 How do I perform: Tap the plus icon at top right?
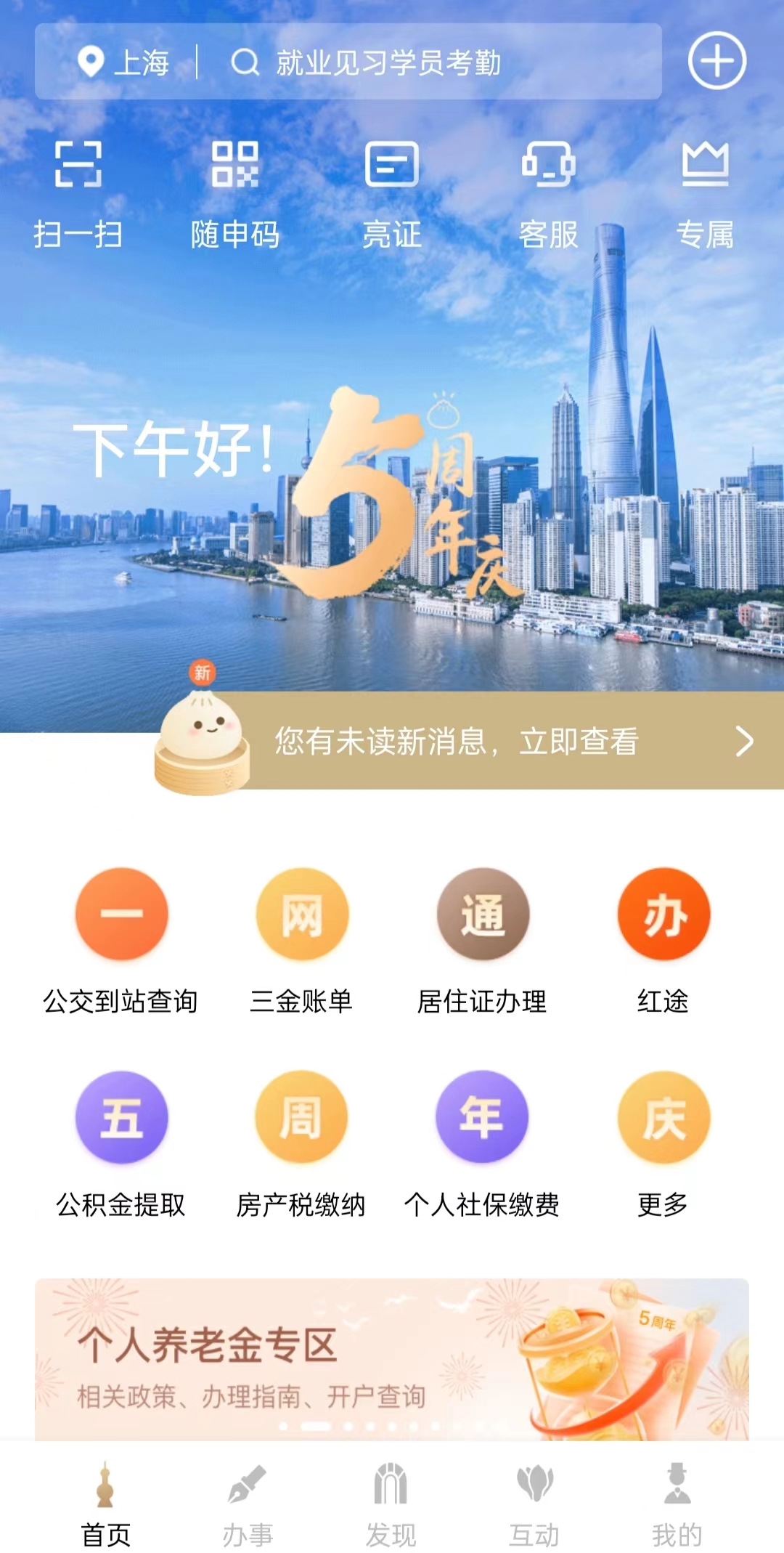pos(716,61)
